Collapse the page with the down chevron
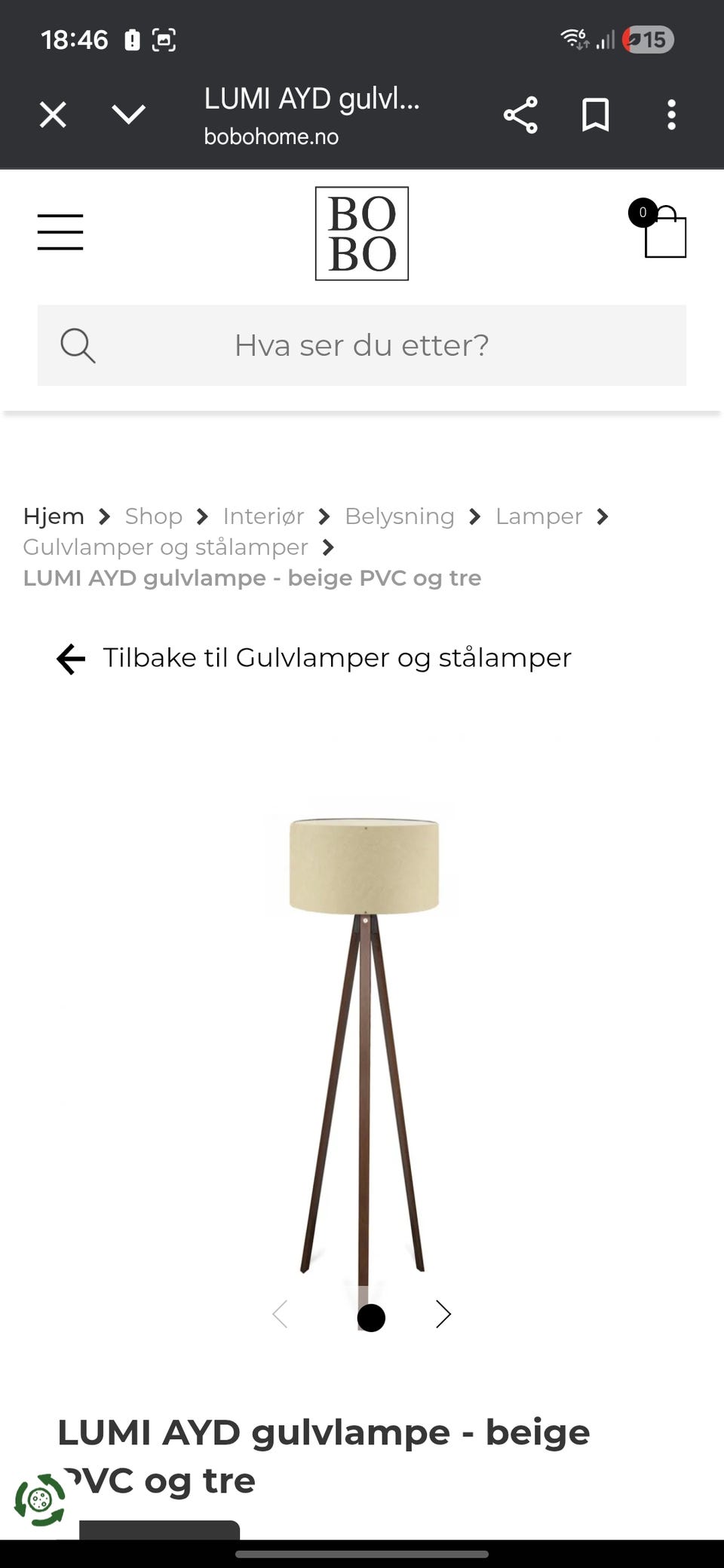The width and height of the screenshot is (724, 1568). [x=128, y=115]
